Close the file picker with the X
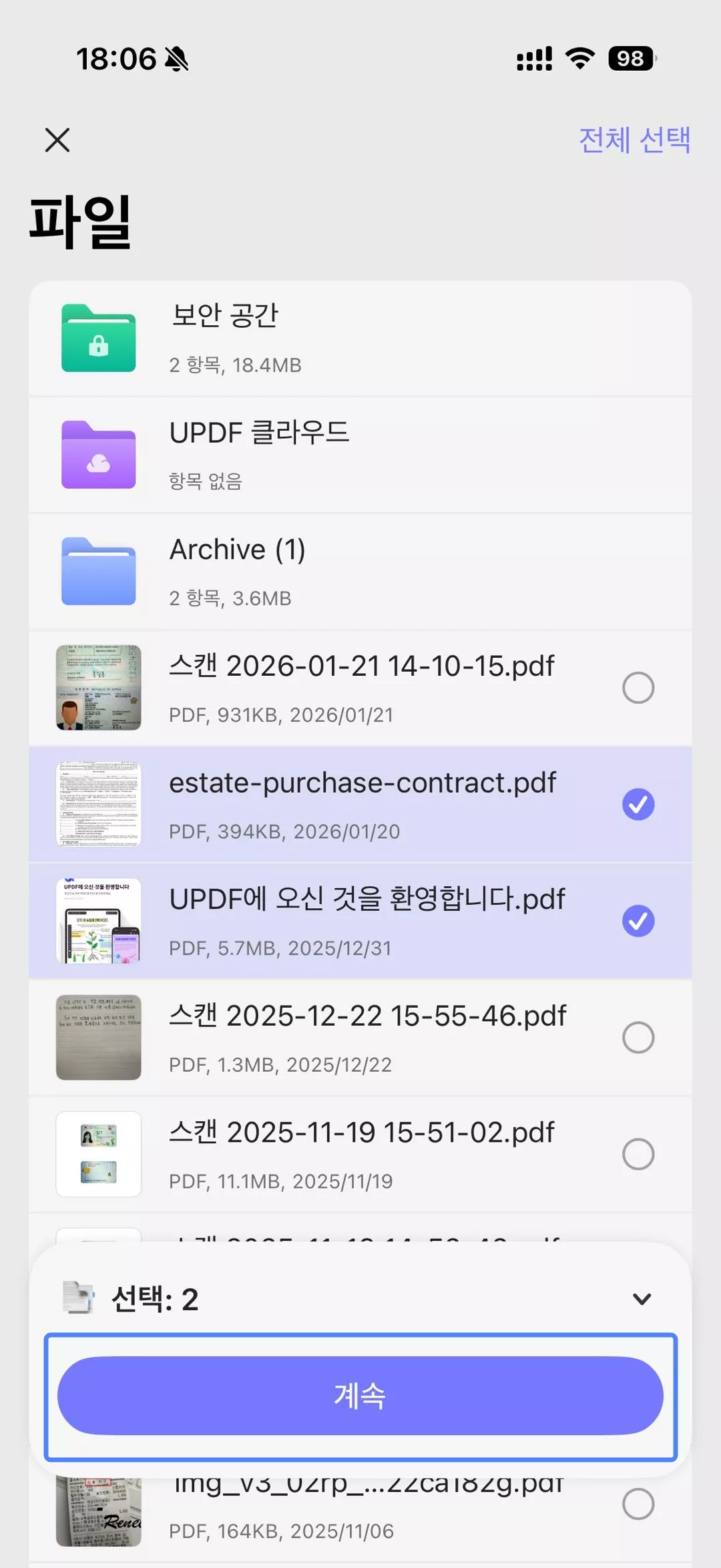This screenshot has width=721, height=1568. tap(57, 140)
